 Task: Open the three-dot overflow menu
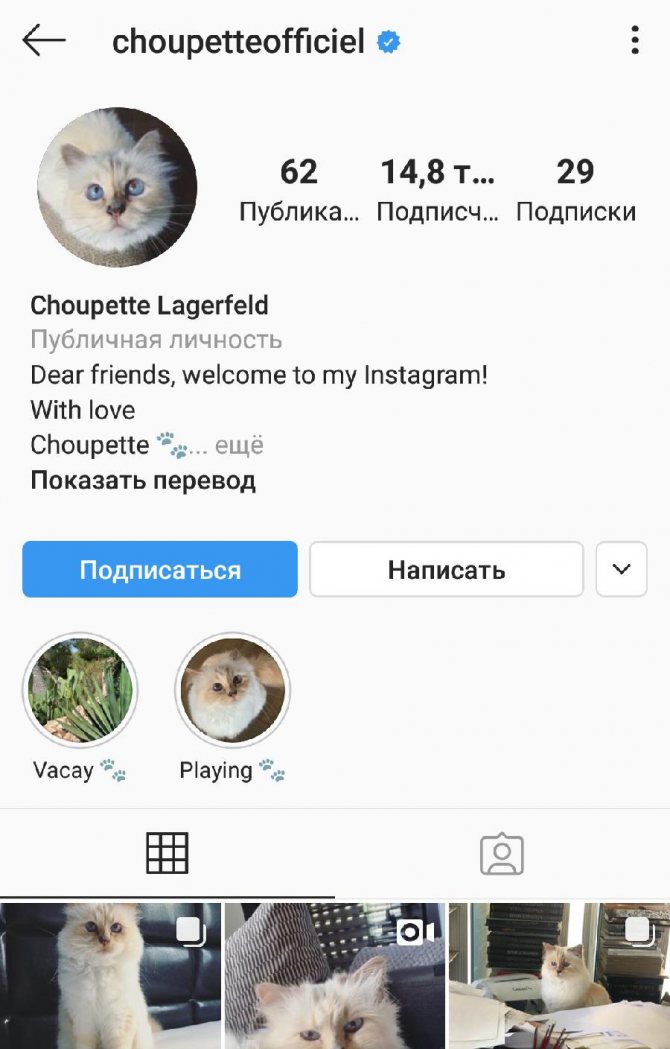tap(635, 41)
